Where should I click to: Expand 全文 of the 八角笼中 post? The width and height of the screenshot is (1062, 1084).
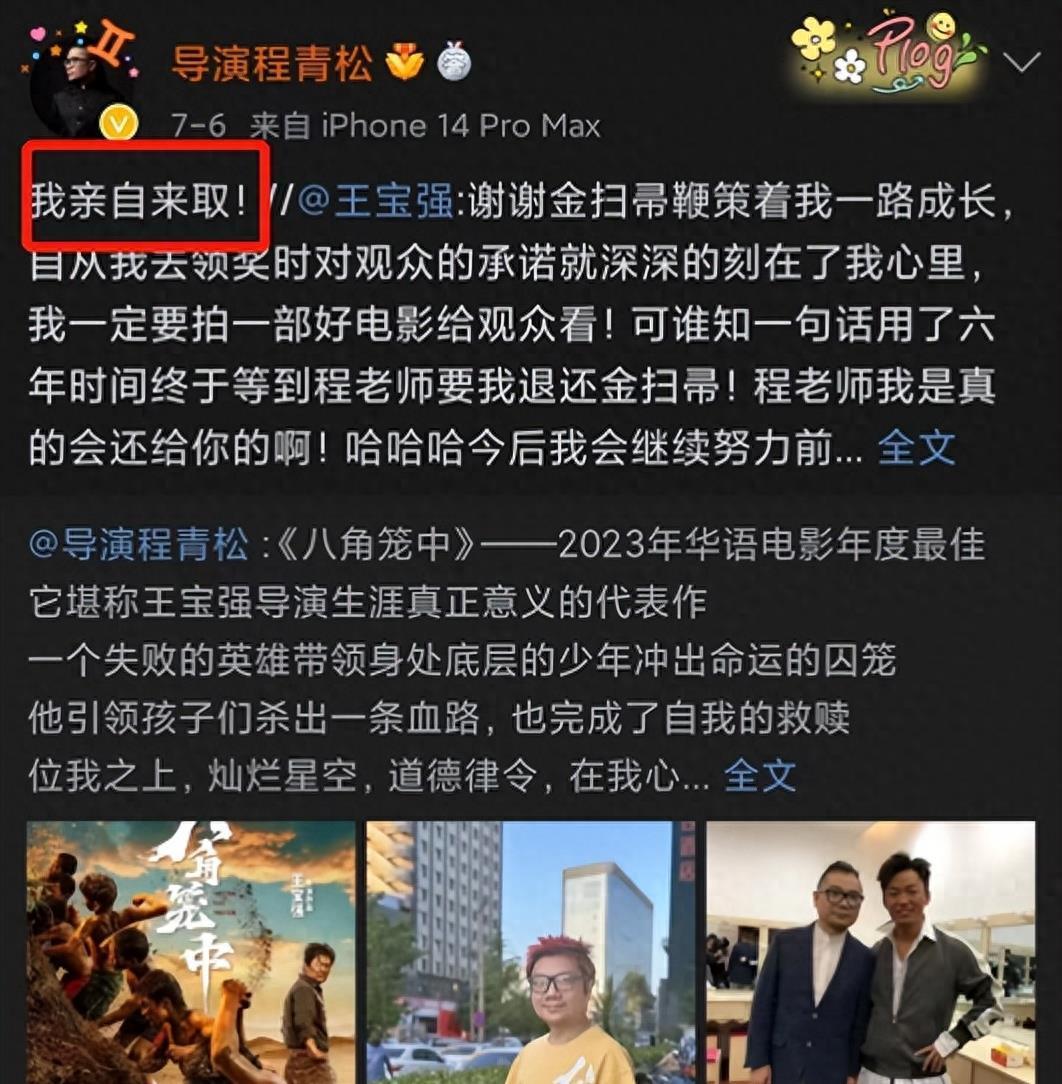tap(759, 775)
